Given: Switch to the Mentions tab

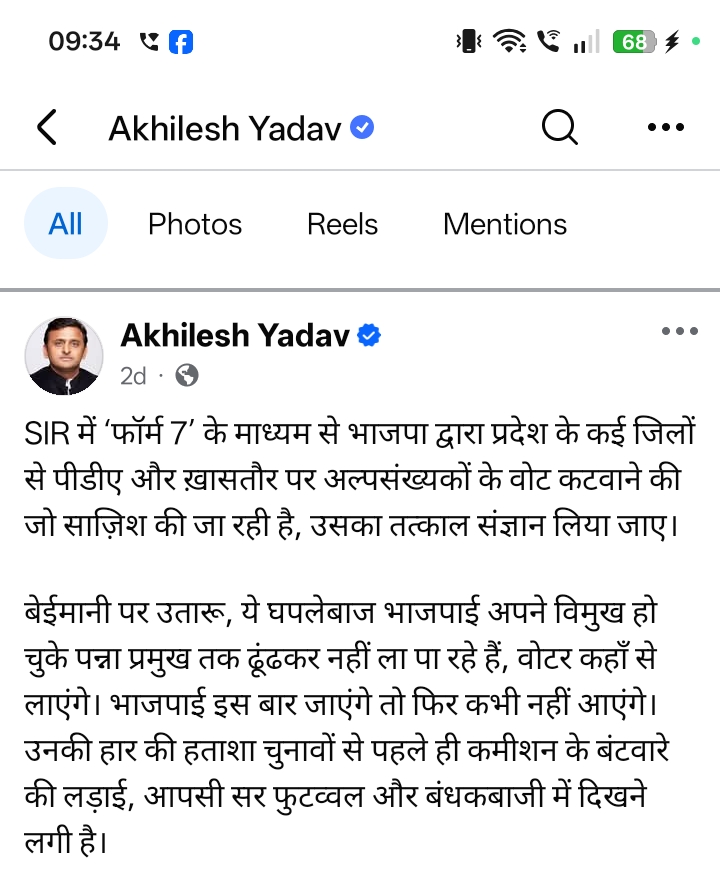Looking at the screenshot, I should [504, 223].
